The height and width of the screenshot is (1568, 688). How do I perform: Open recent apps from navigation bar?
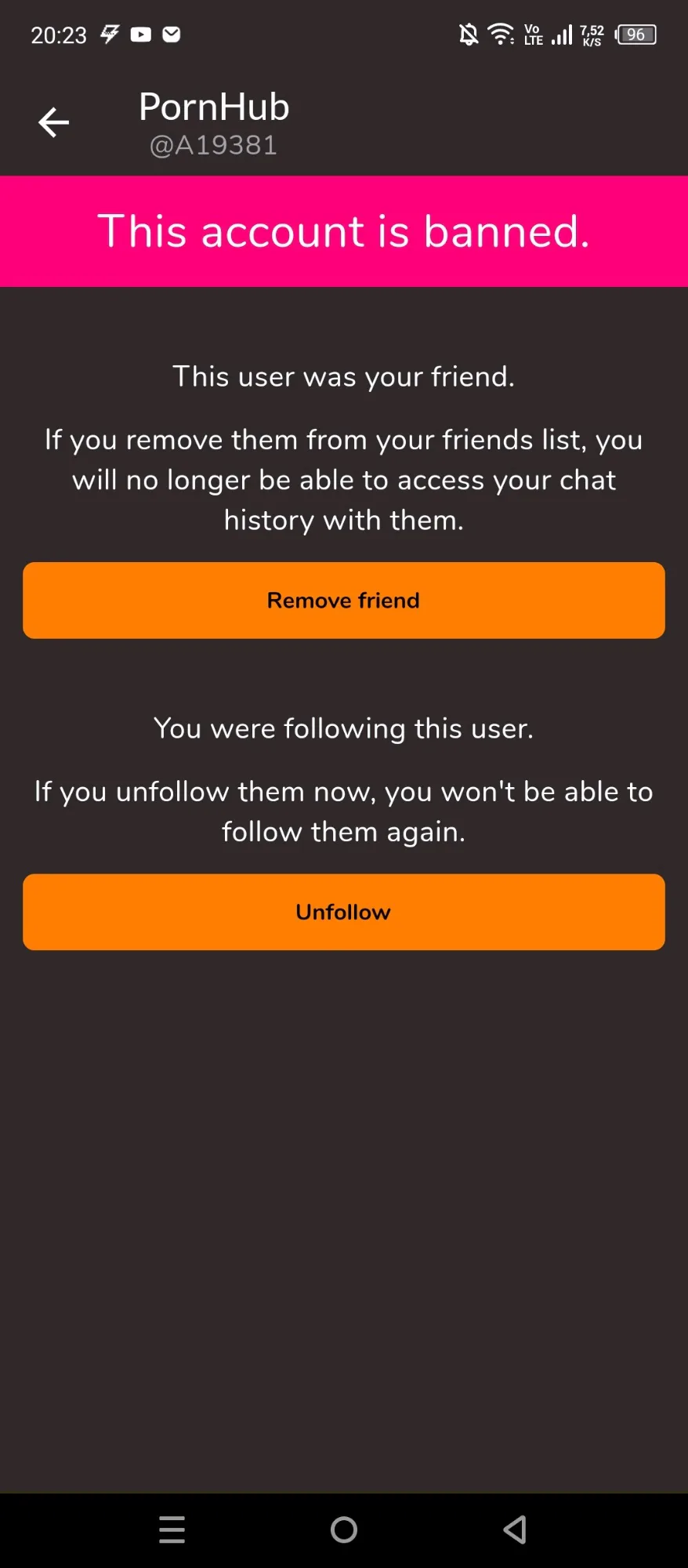click(172, 1530)
